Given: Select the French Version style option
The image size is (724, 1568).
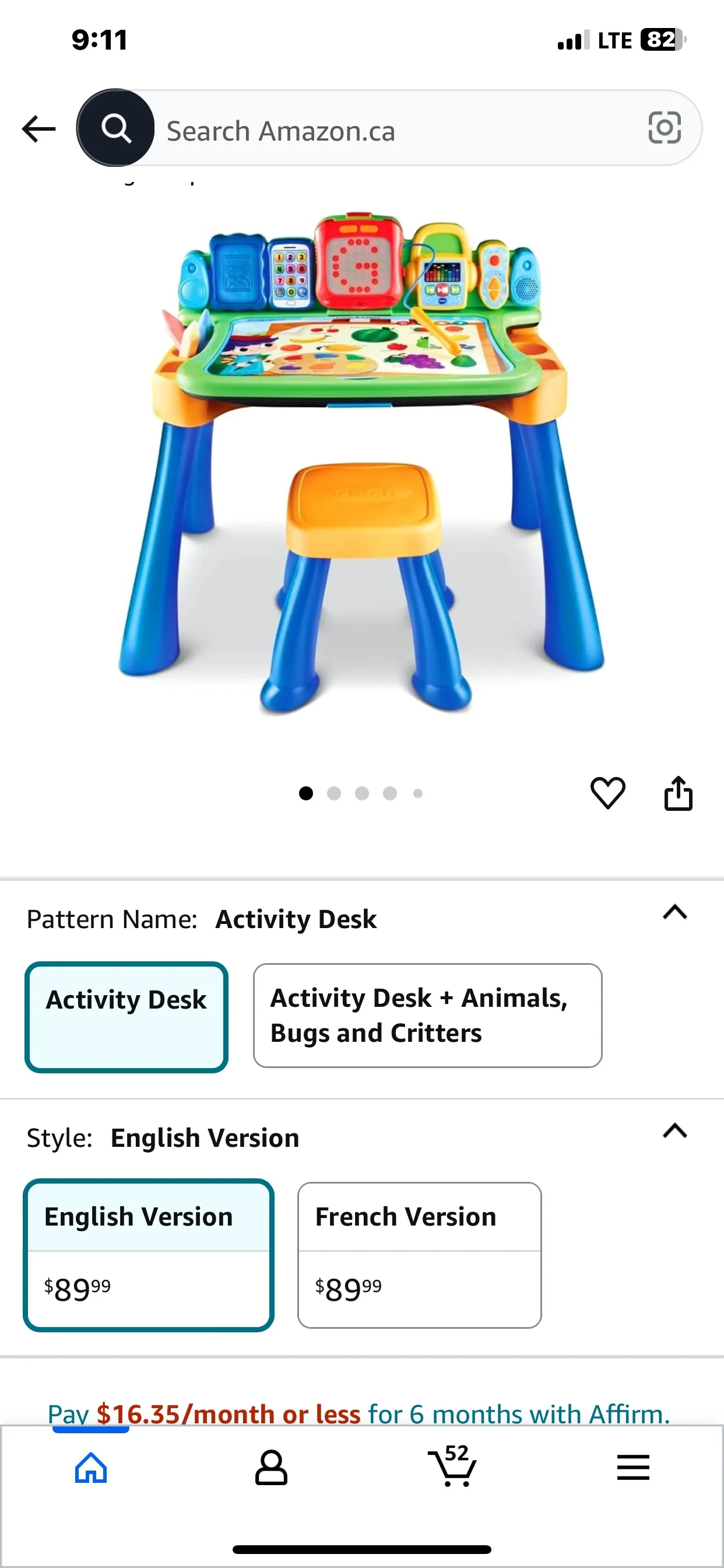Looking at the screenshot, I should [419, 1254].
